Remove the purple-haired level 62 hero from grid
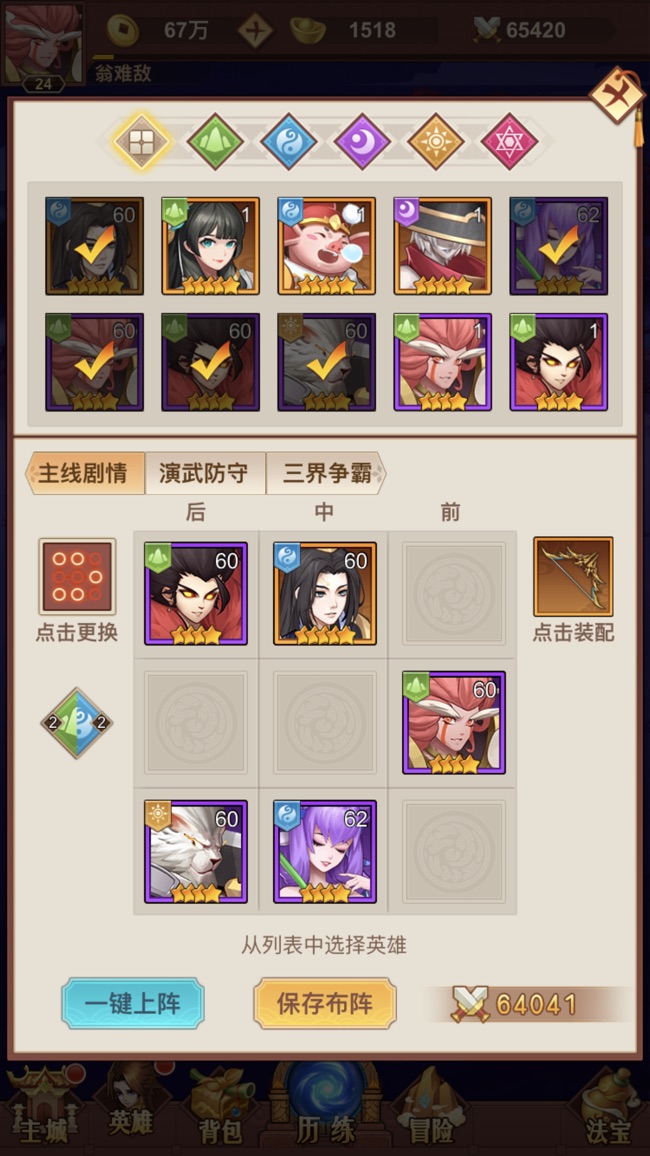This screenshot has width=650, height=1156. coord(325,852)
